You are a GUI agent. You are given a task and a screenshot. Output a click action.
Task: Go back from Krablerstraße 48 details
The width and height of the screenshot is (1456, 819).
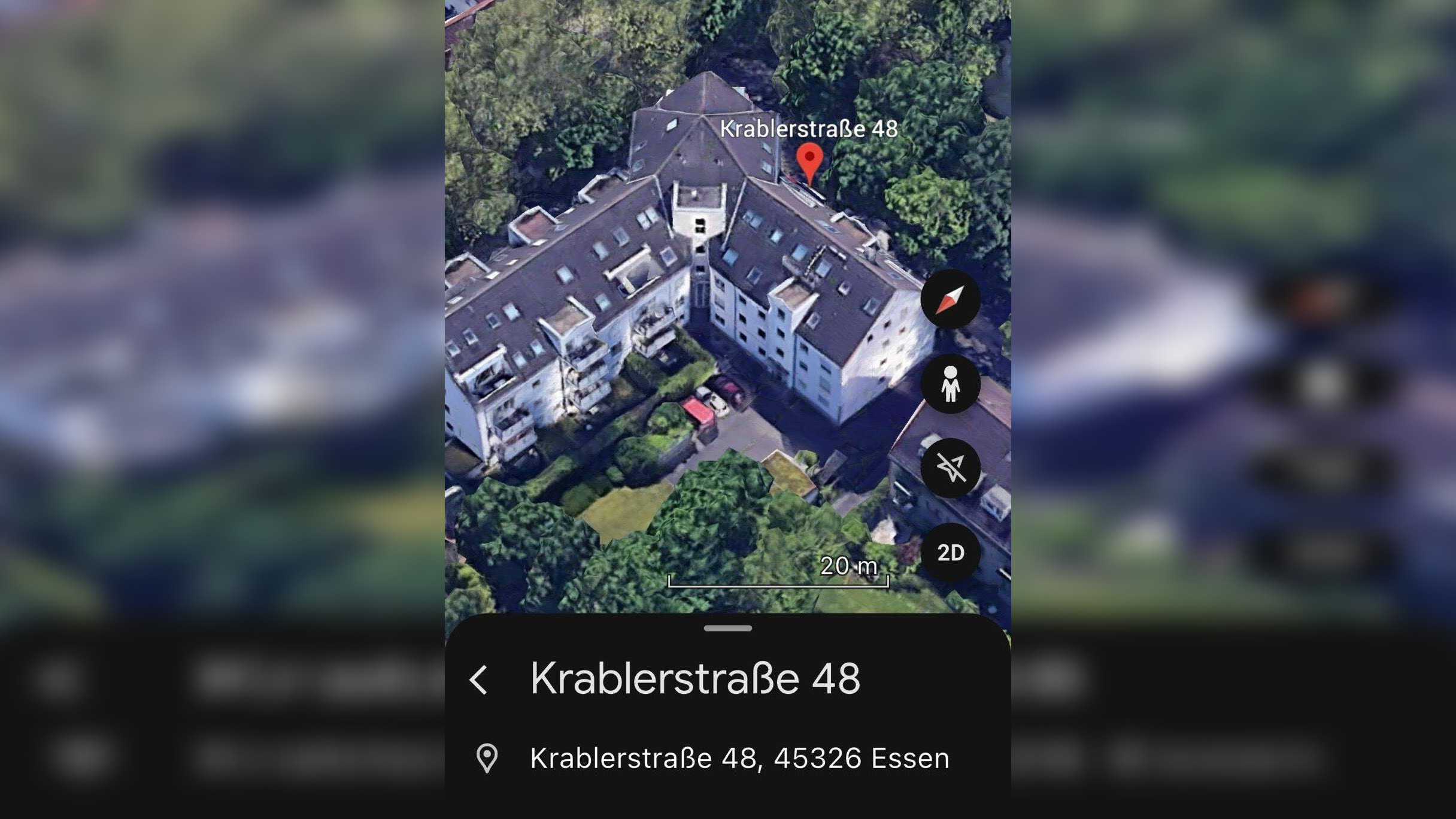[479, 680]
